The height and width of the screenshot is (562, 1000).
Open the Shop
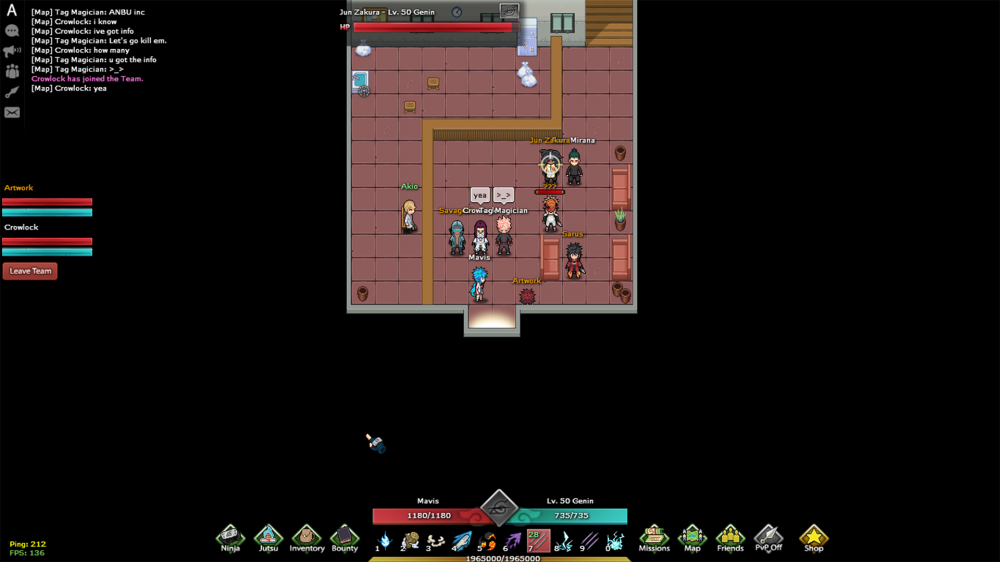coord(814,537)
